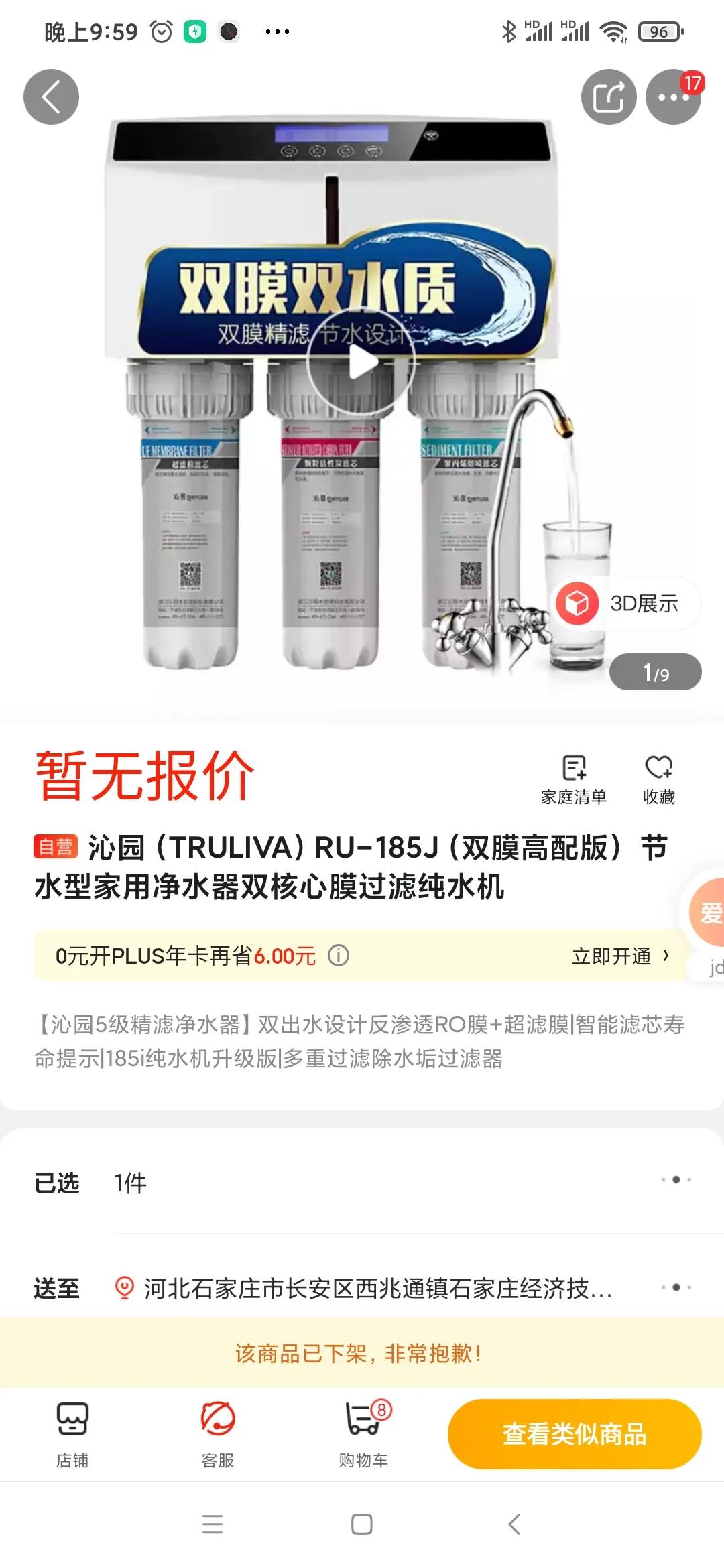The width and height of the screenshot is (724, 1568).
Task: Open the 购物车 shopping cart icon
Action: click(362, 1430)
